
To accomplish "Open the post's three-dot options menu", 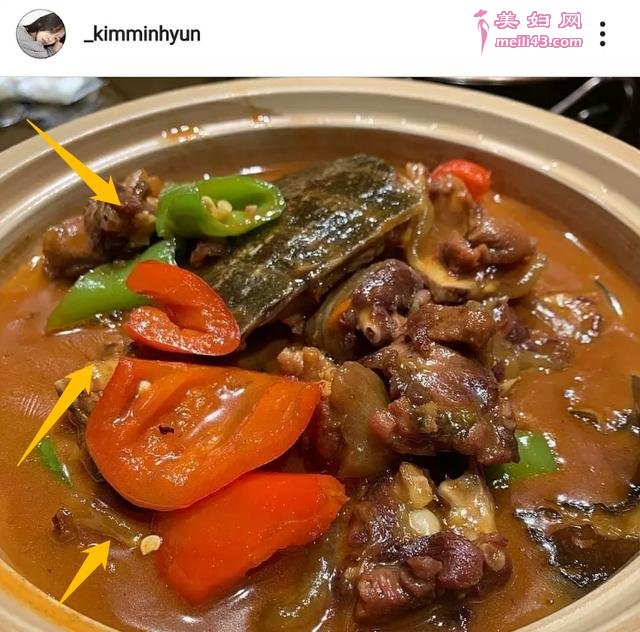I will [x=602, y=34].
